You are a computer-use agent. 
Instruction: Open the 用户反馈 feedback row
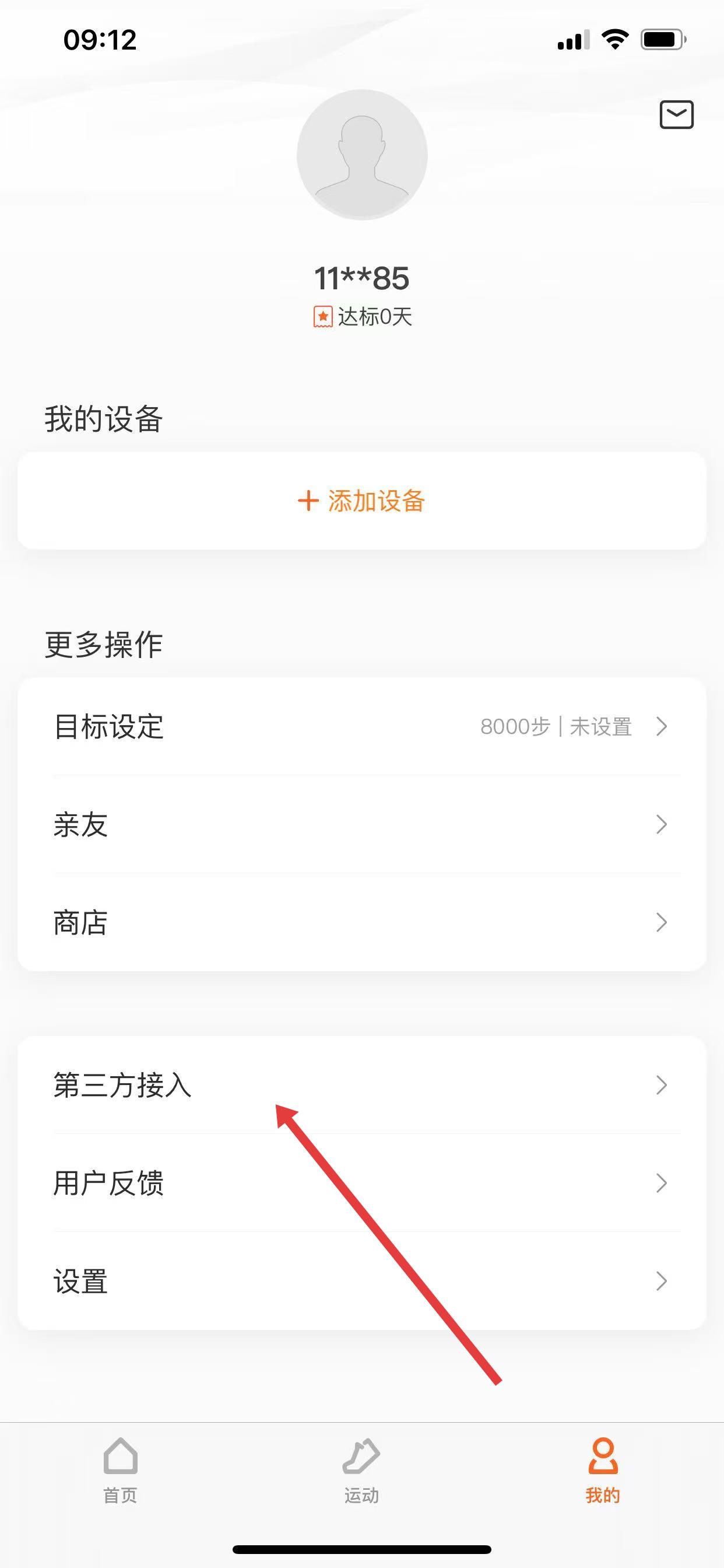[362, 1182]
